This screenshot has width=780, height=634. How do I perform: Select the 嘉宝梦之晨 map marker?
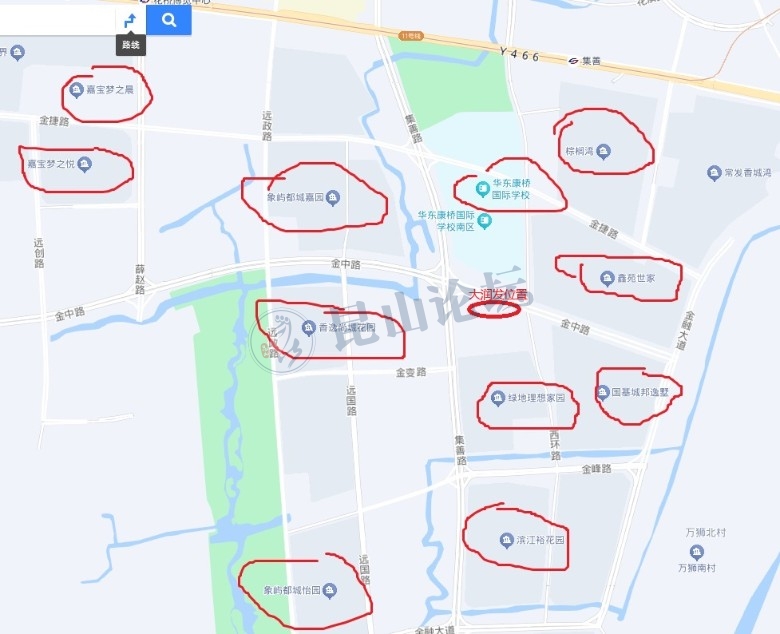click(x=76, y=92)
